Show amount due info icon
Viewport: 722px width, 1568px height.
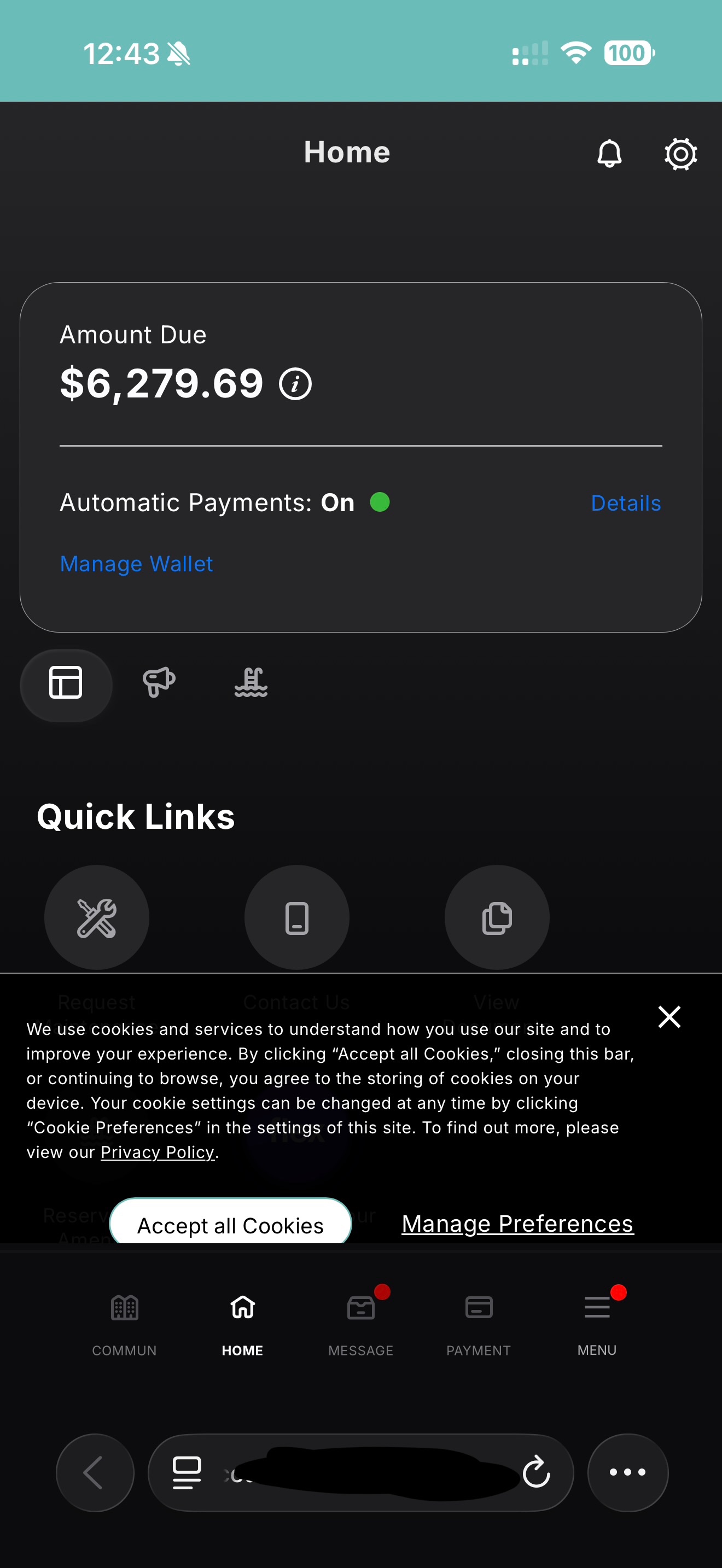click(295, 384)
